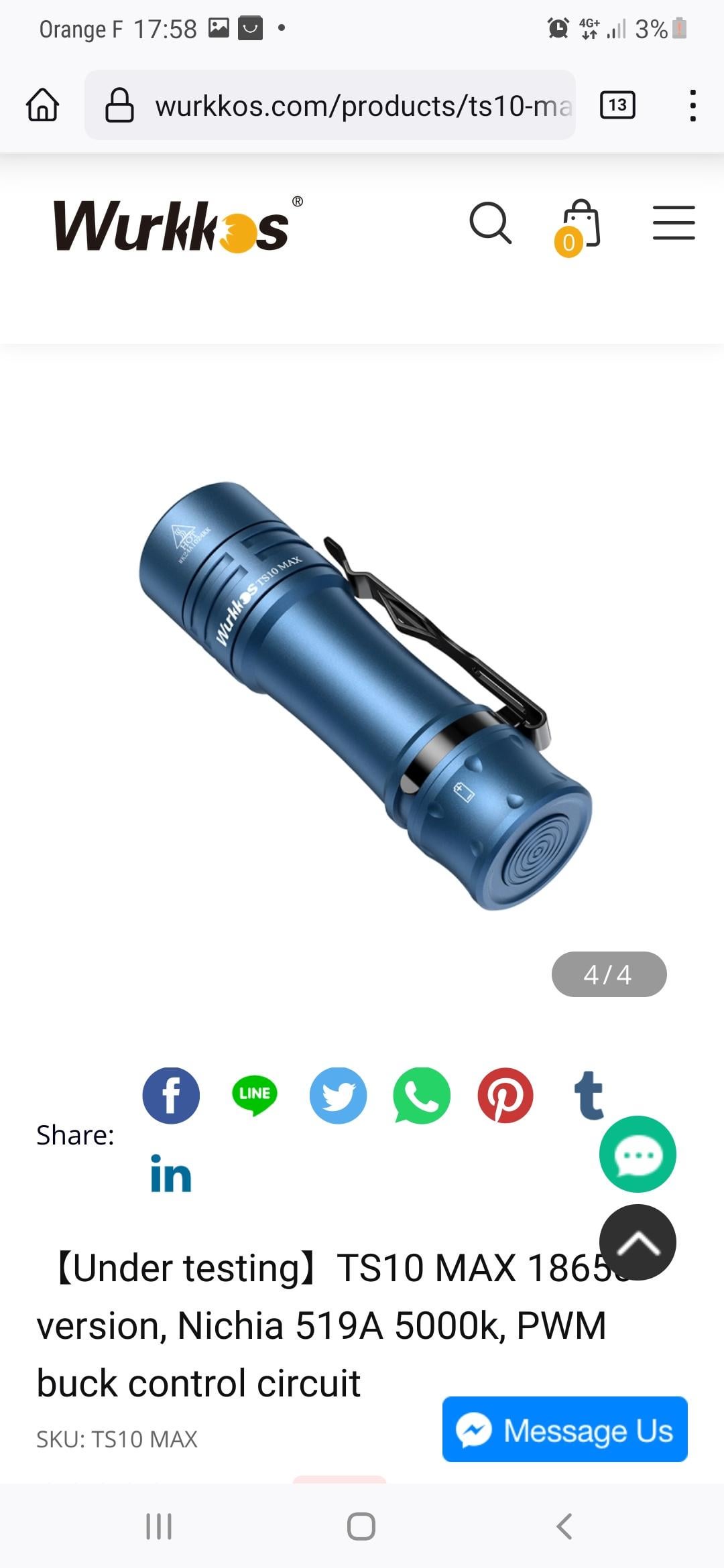Open the green live chat bubble

pos(638,1154)
